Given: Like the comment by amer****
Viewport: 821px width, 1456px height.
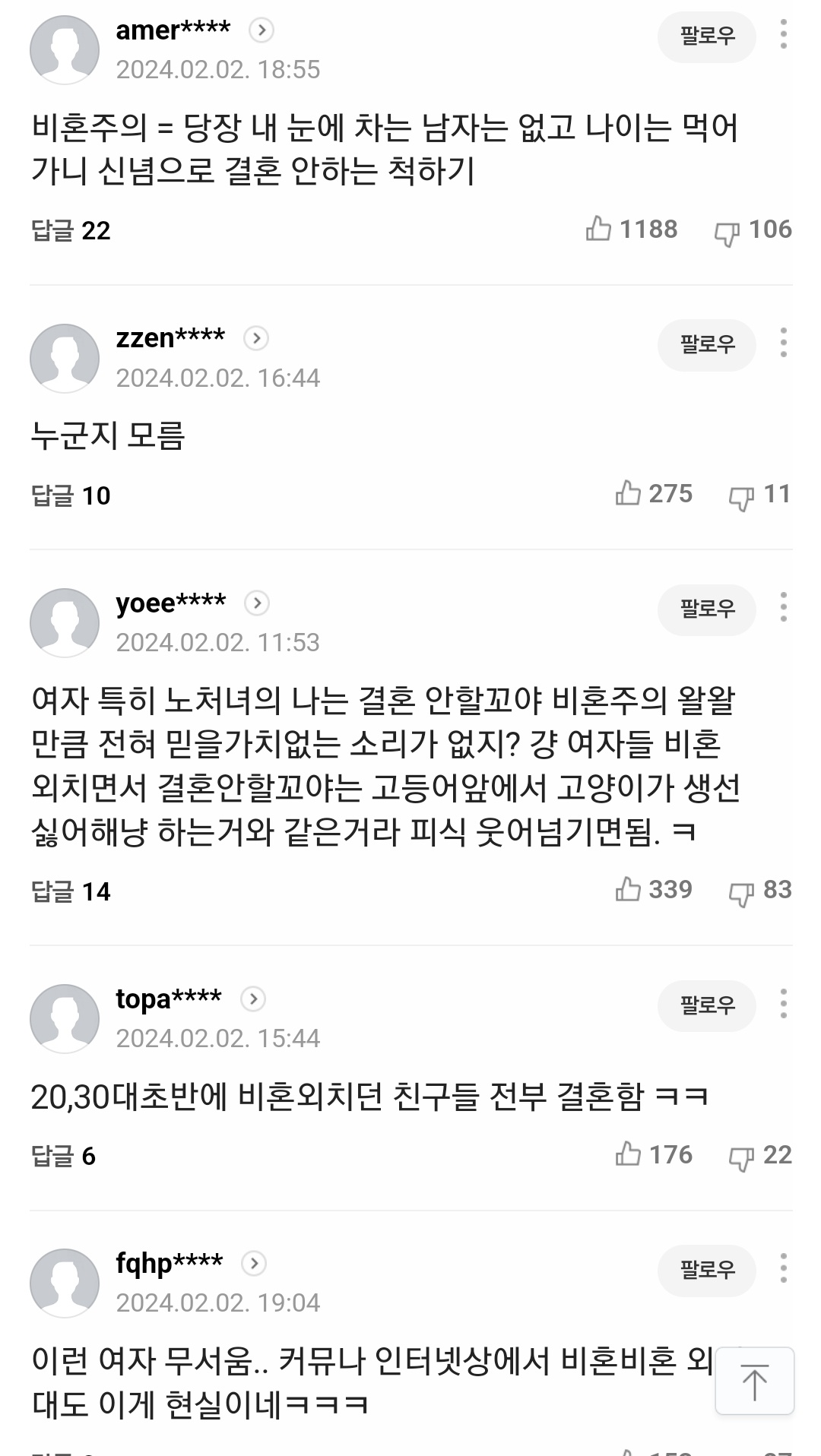Looking at the screenshot, I should [631, 229].
